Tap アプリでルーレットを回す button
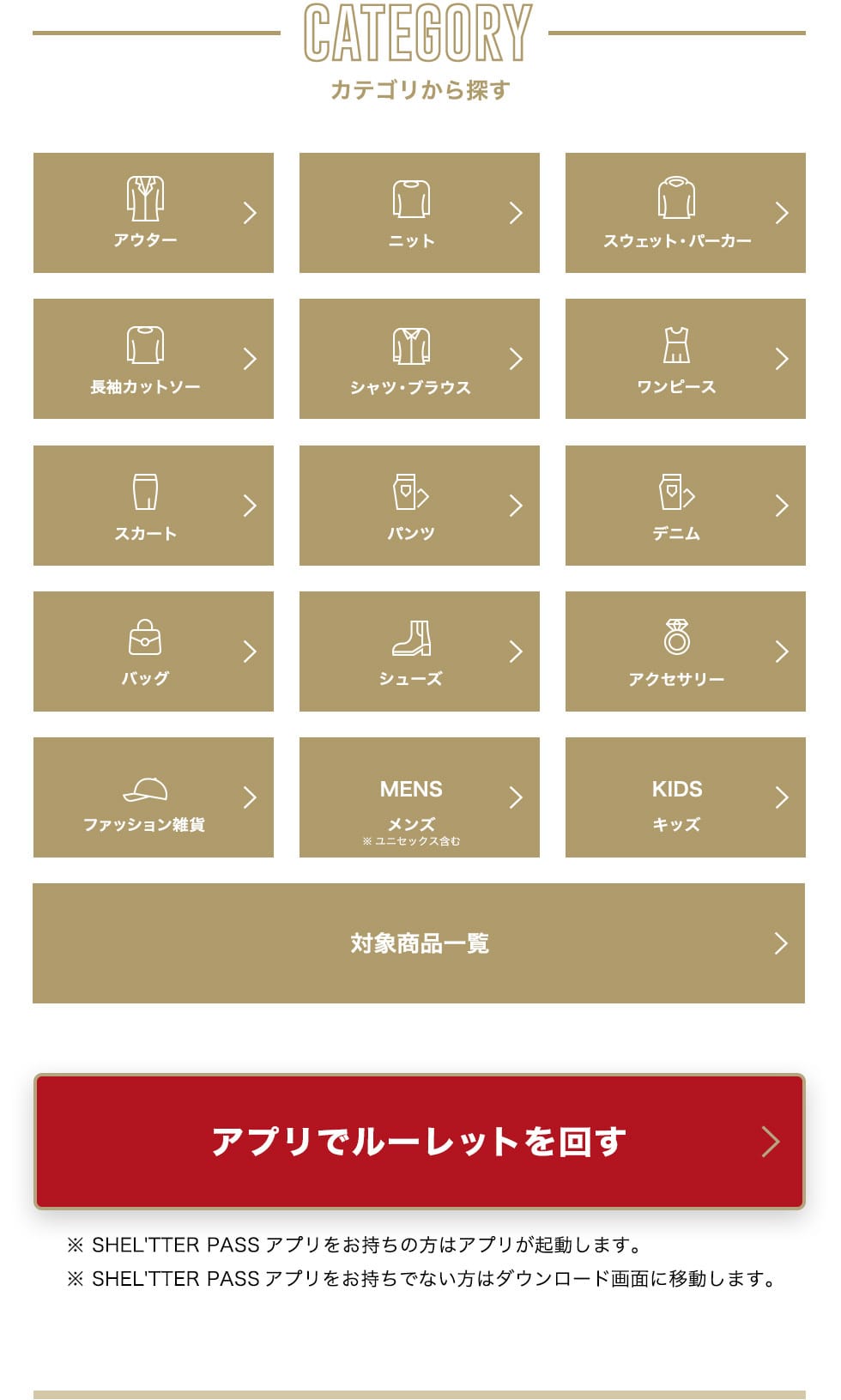 point(419,1142)
